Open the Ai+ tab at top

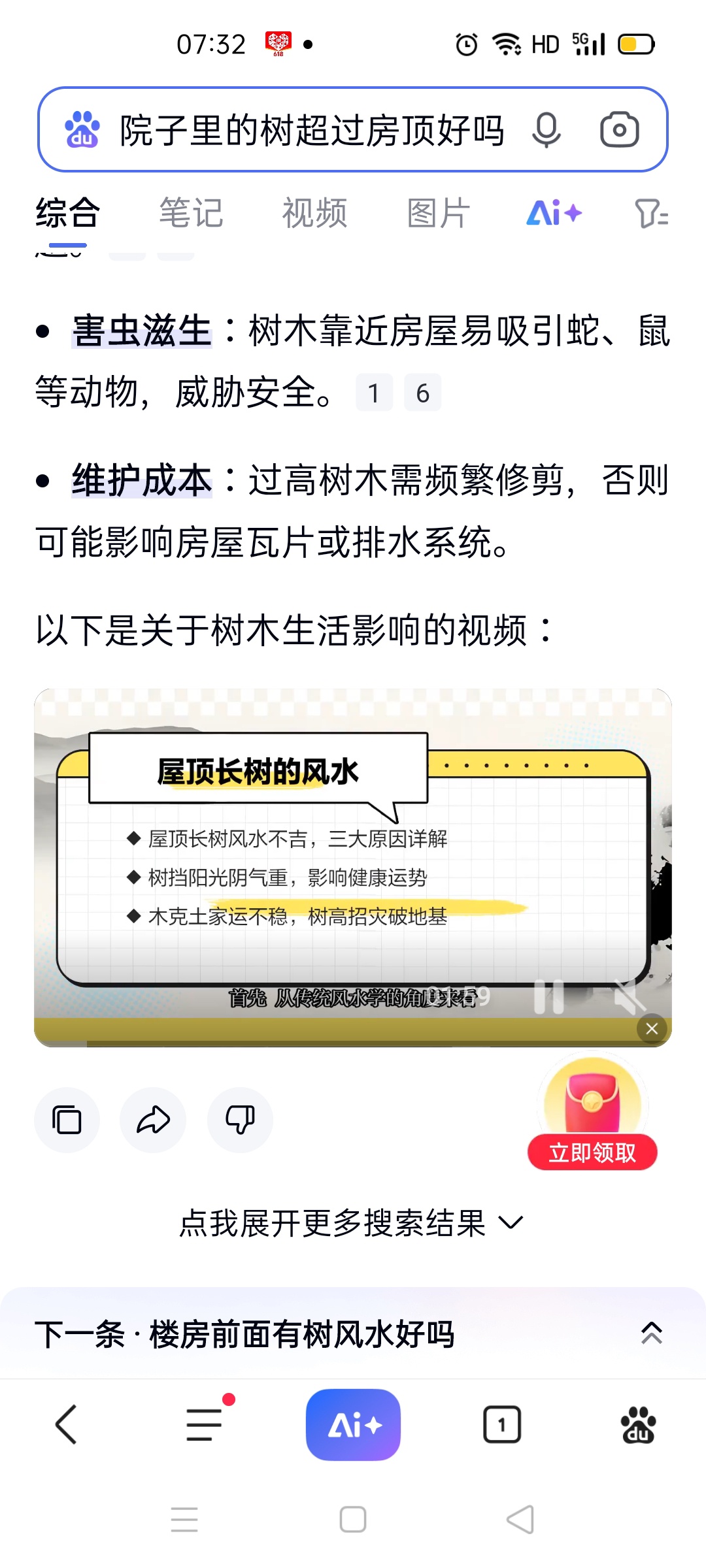click(x=554, y=213)
